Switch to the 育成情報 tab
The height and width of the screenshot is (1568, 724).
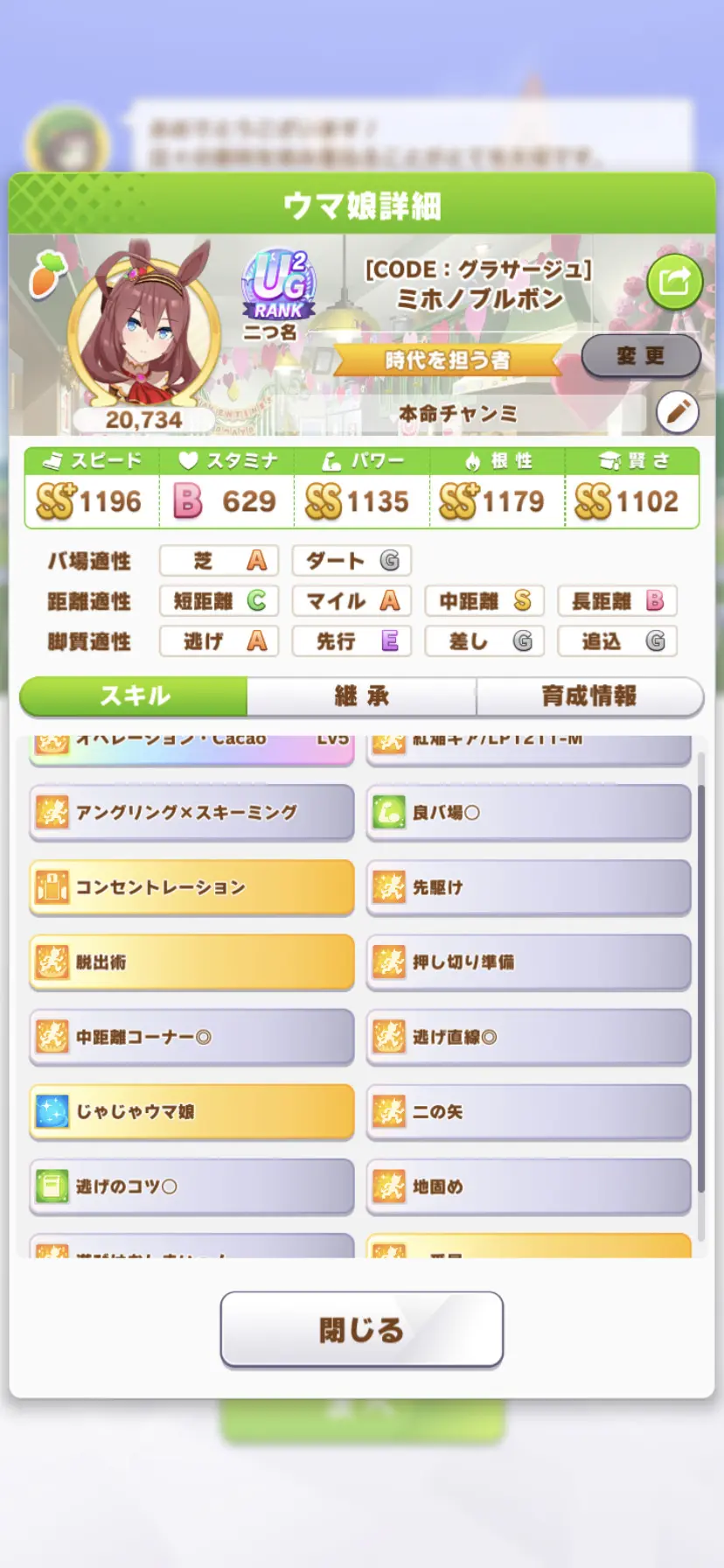[x=589, y=696]
